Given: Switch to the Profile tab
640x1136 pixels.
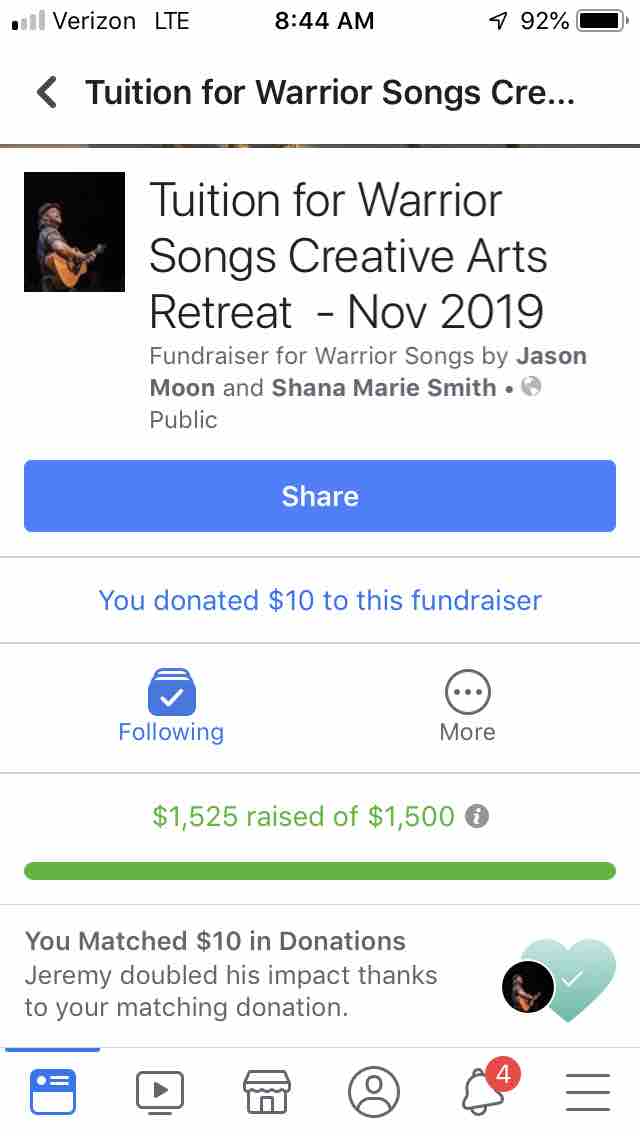Looking at the screenshot, I should [373, 1091].
